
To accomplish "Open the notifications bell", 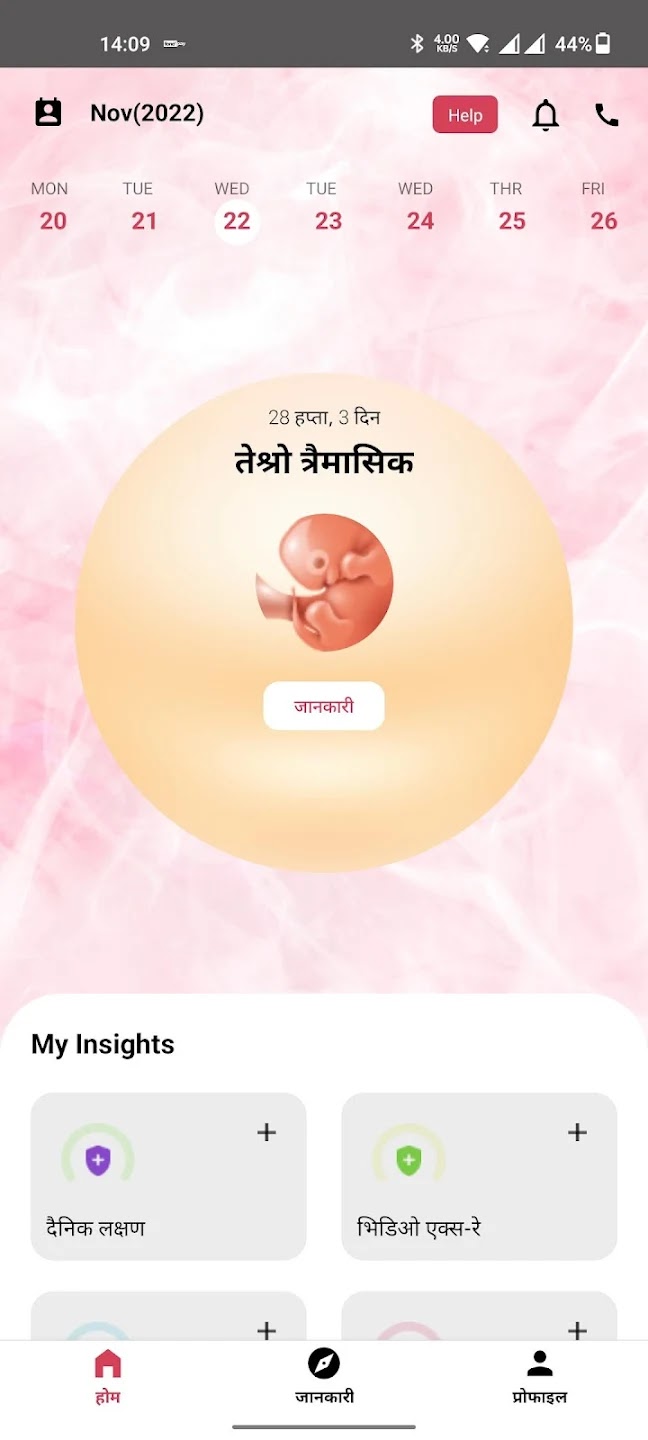I will point(545,116).
